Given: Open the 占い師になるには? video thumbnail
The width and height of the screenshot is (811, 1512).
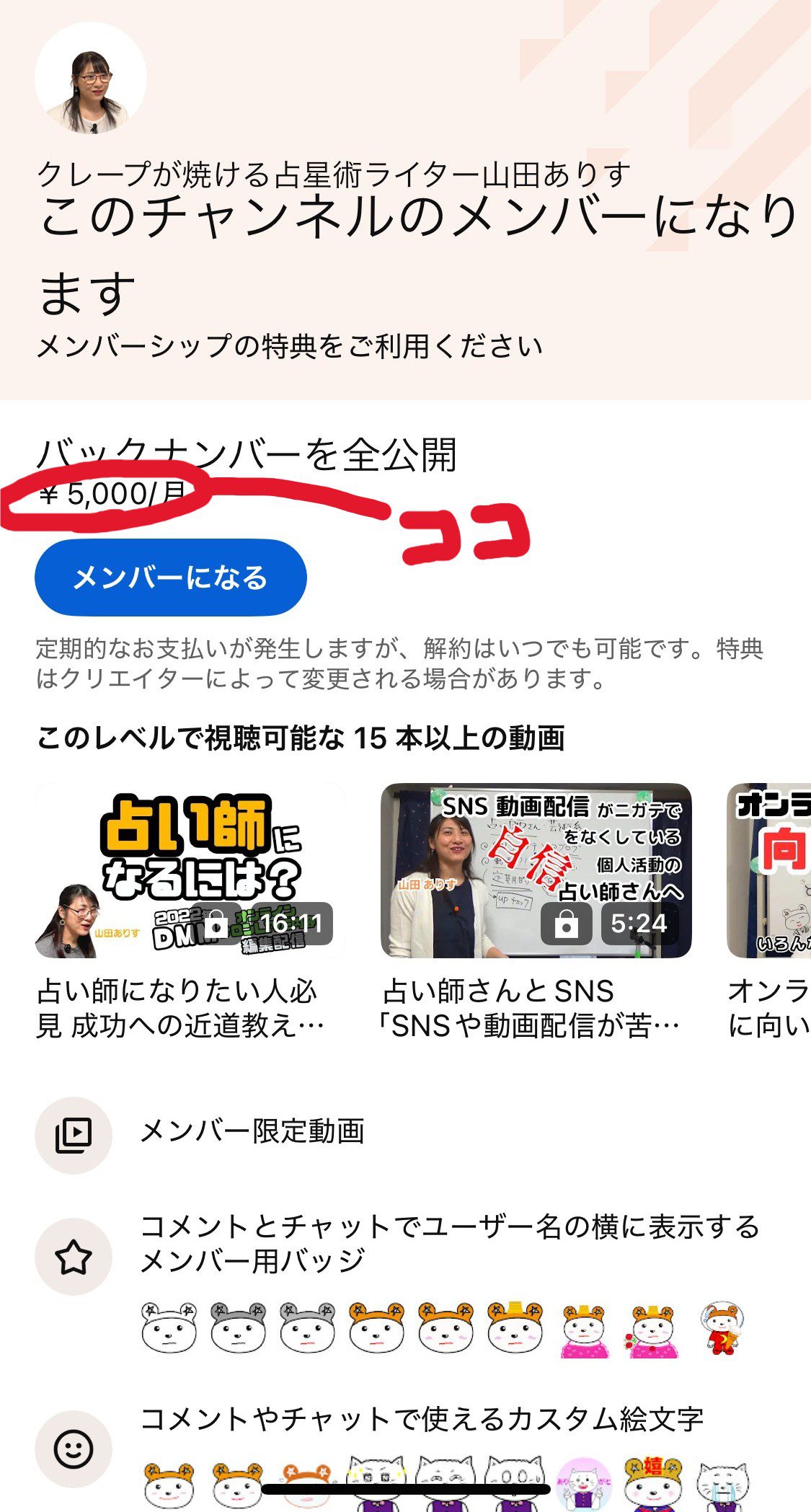Looking at the screenshot, I should pyautogui.click(x=190, y=870).
